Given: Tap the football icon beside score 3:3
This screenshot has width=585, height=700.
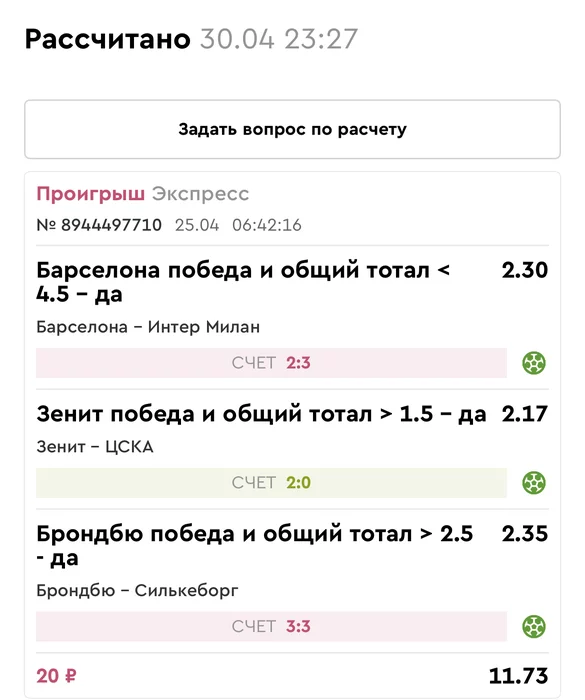Looking at the screenshot, I should 534,626.
